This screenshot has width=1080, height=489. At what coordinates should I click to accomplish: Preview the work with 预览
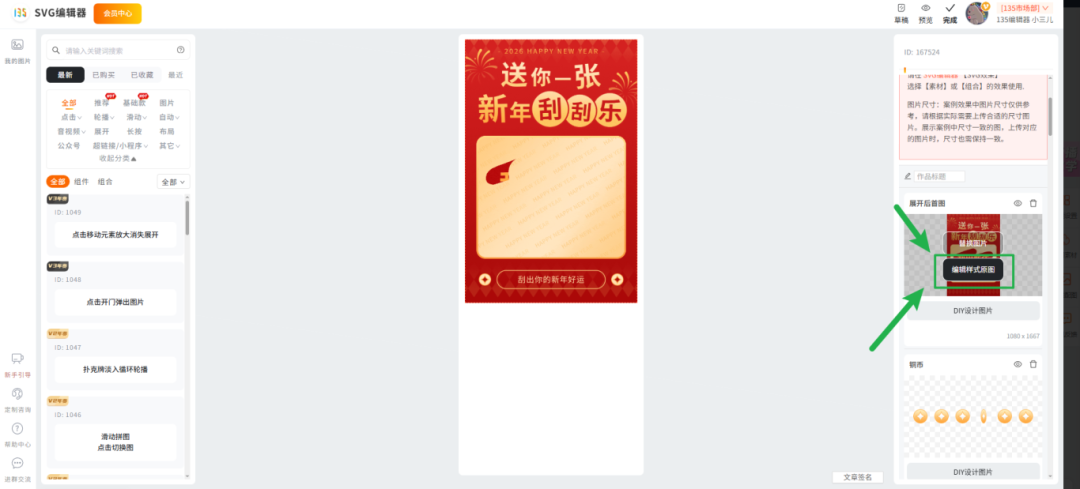[925, 13]
